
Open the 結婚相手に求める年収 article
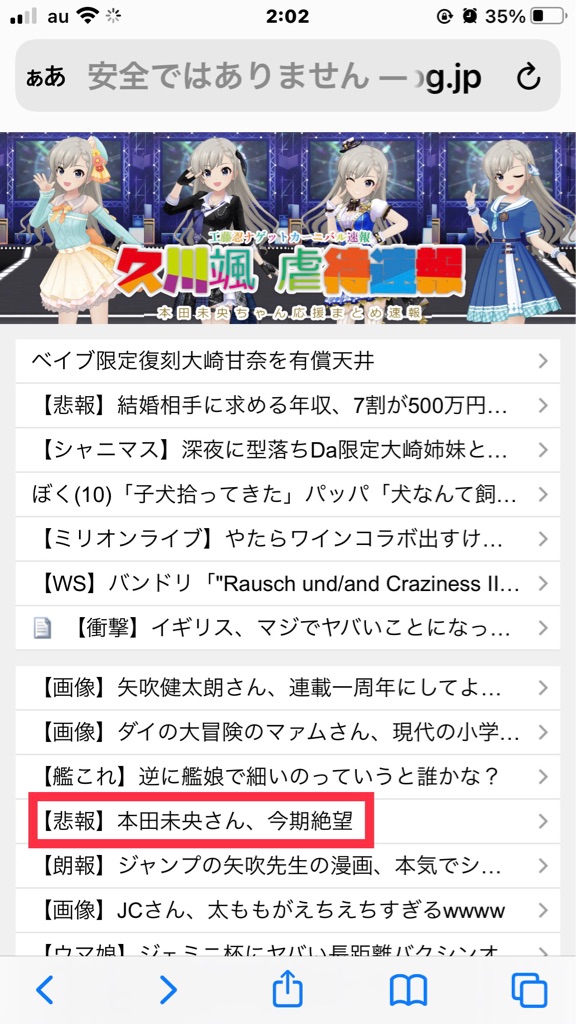(288, 406)
